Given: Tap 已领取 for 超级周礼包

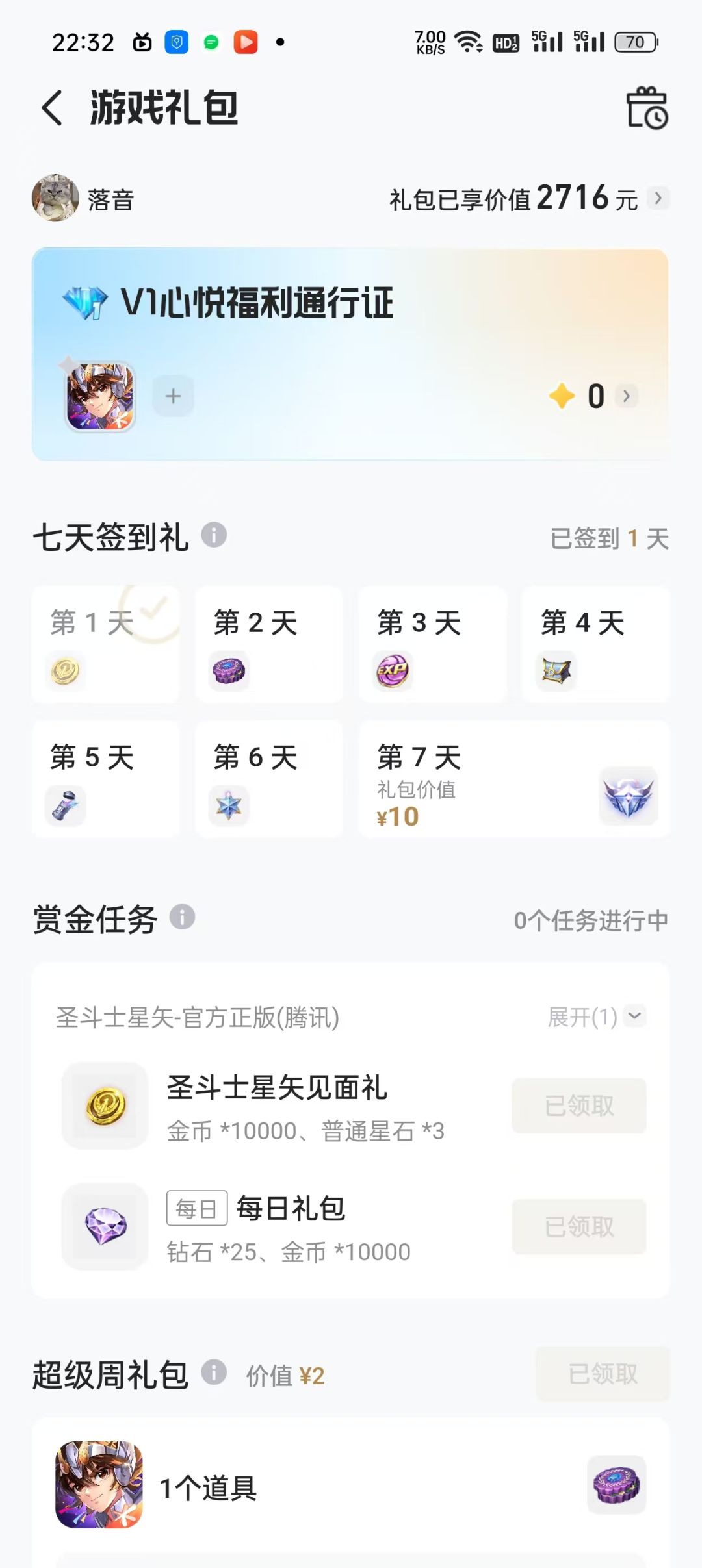Looking at the screenshot, I should click(x=603, y=1374).
